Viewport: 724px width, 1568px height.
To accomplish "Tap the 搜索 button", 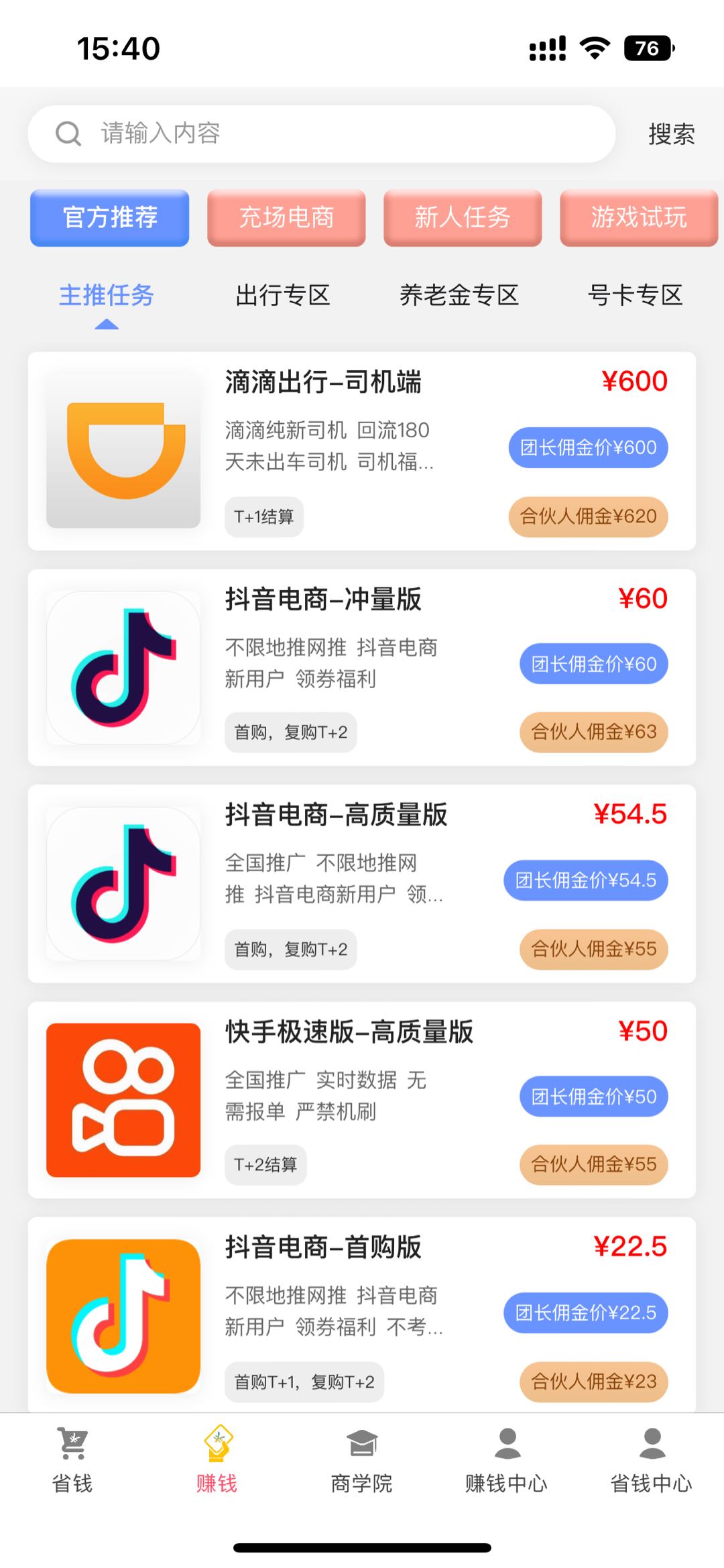I will pos(671,134).
